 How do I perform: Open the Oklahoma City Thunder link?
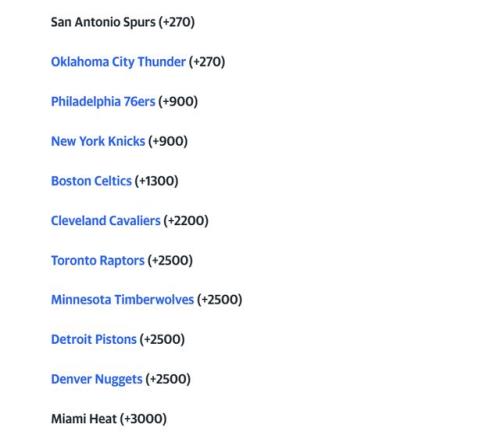click(118, 62)
